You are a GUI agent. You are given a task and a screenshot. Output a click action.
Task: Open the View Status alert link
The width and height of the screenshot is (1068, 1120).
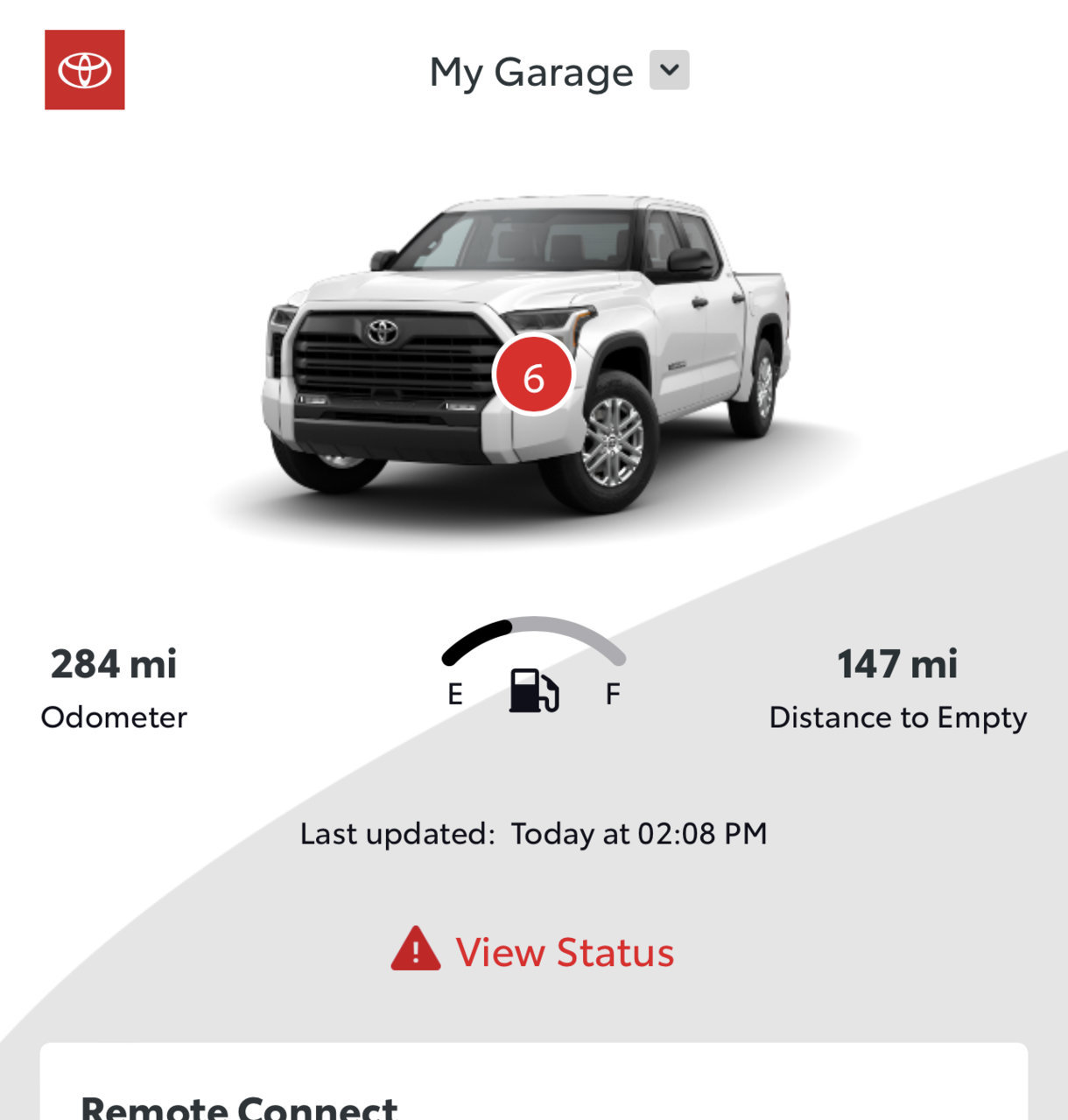coord(533,951)
